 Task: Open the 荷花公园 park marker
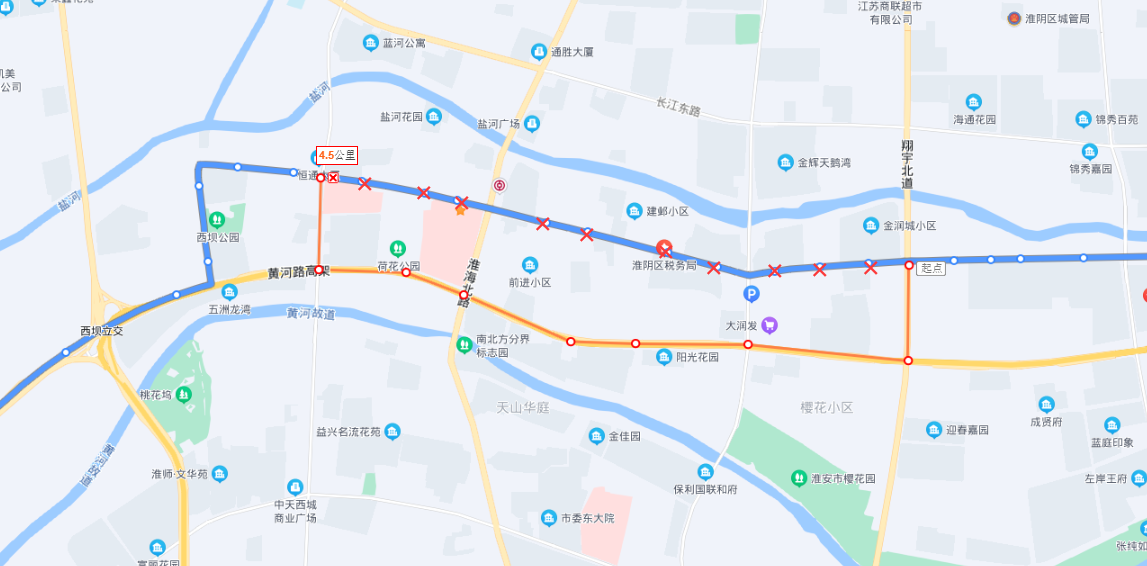point(398,248)
